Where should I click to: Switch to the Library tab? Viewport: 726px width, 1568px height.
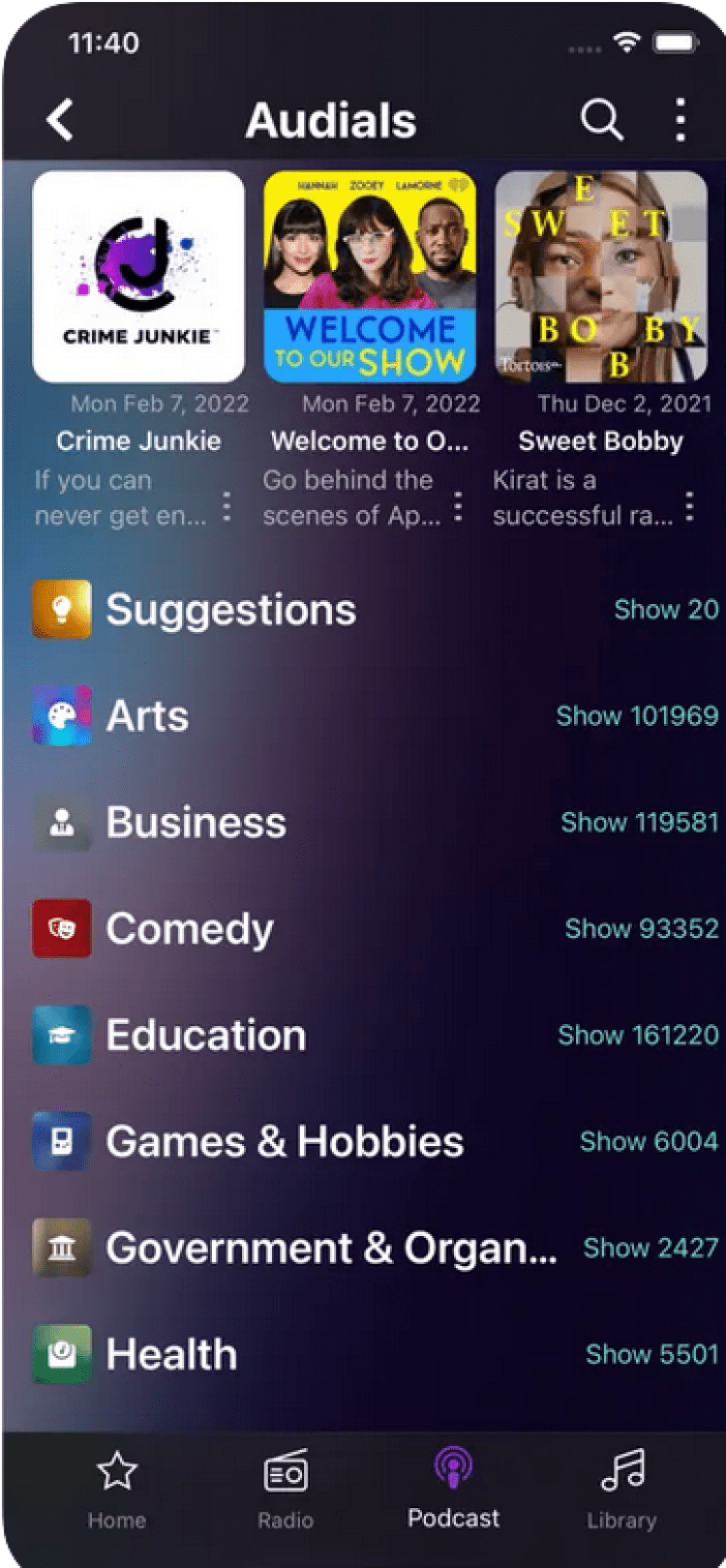click(621, 1491)
